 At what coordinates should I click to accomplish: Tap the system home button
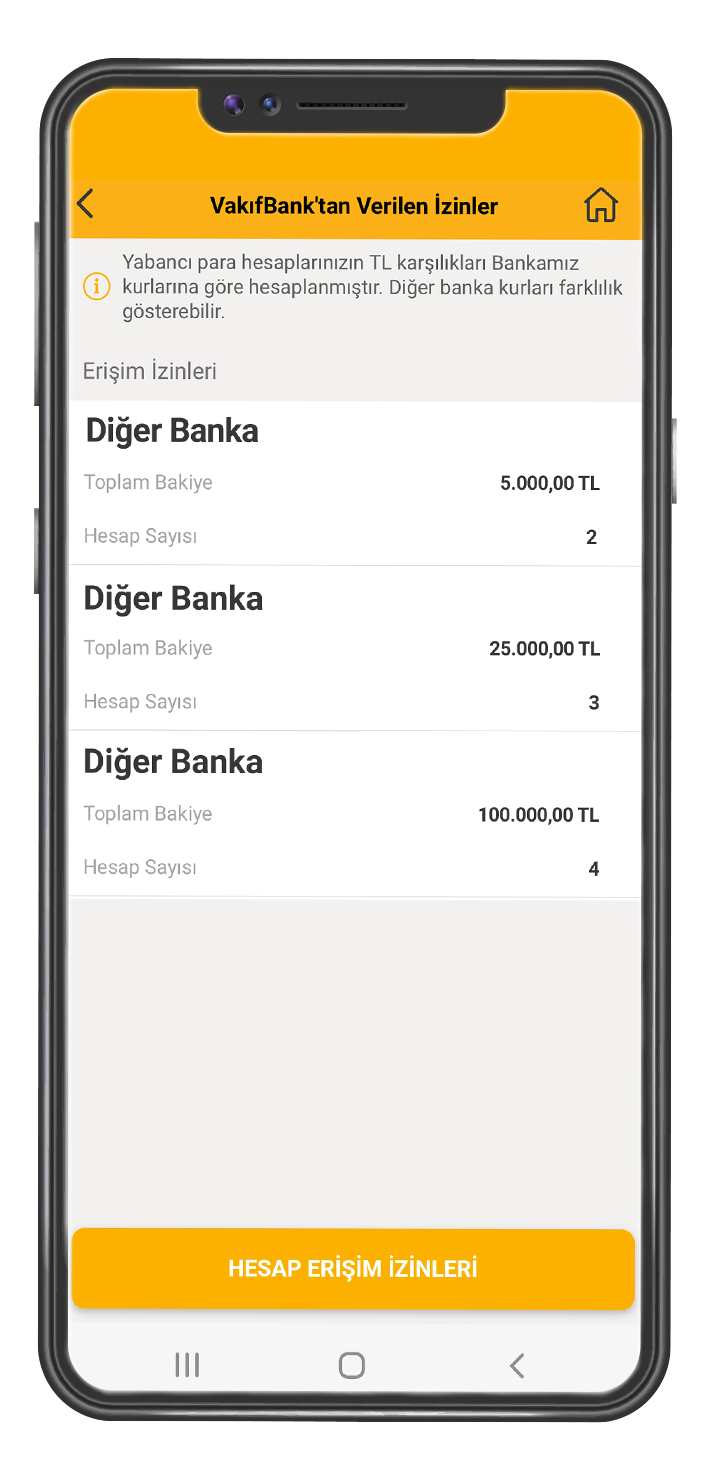coord(352,1365)
